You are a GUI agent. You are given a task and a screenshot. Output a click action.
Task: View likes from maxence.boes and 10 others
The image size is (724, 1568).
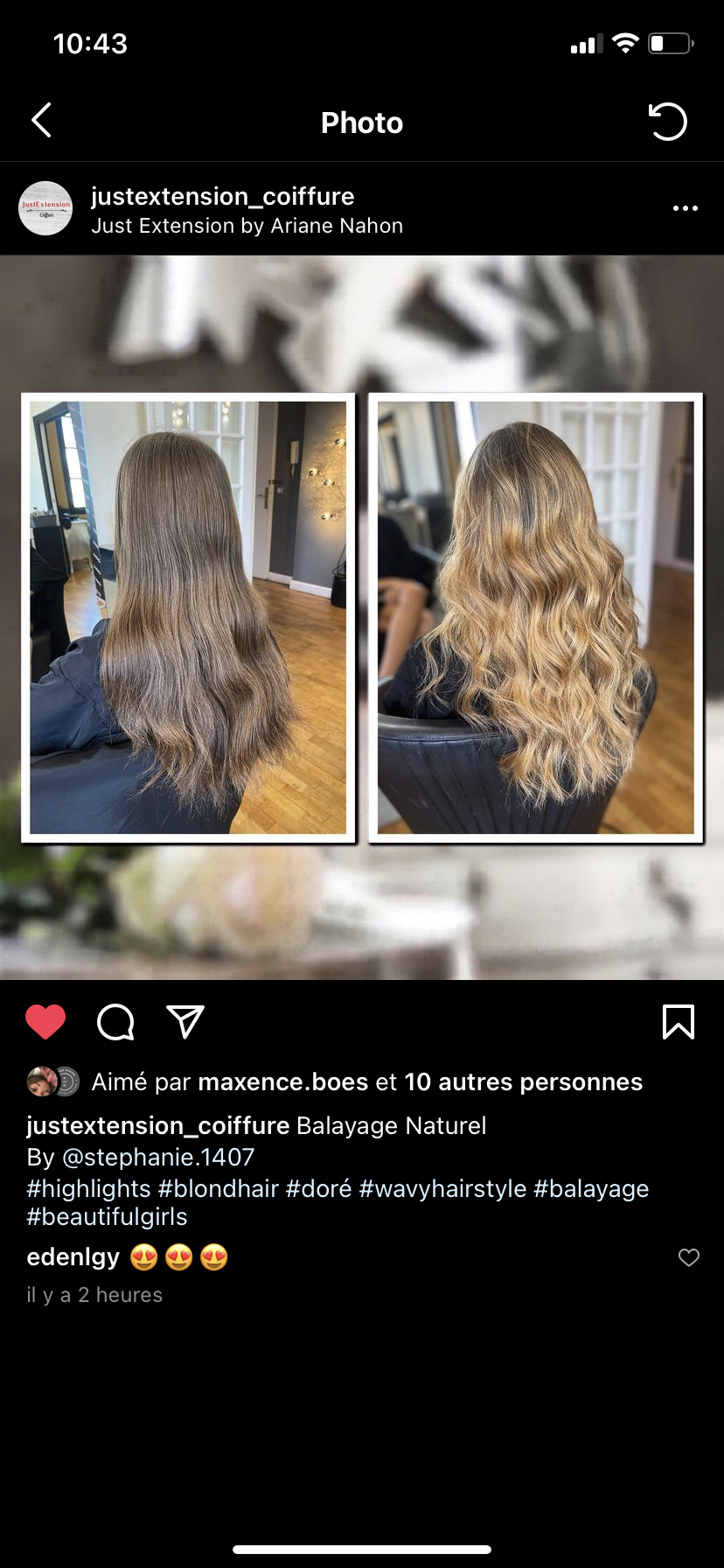tap(365, 1082)
